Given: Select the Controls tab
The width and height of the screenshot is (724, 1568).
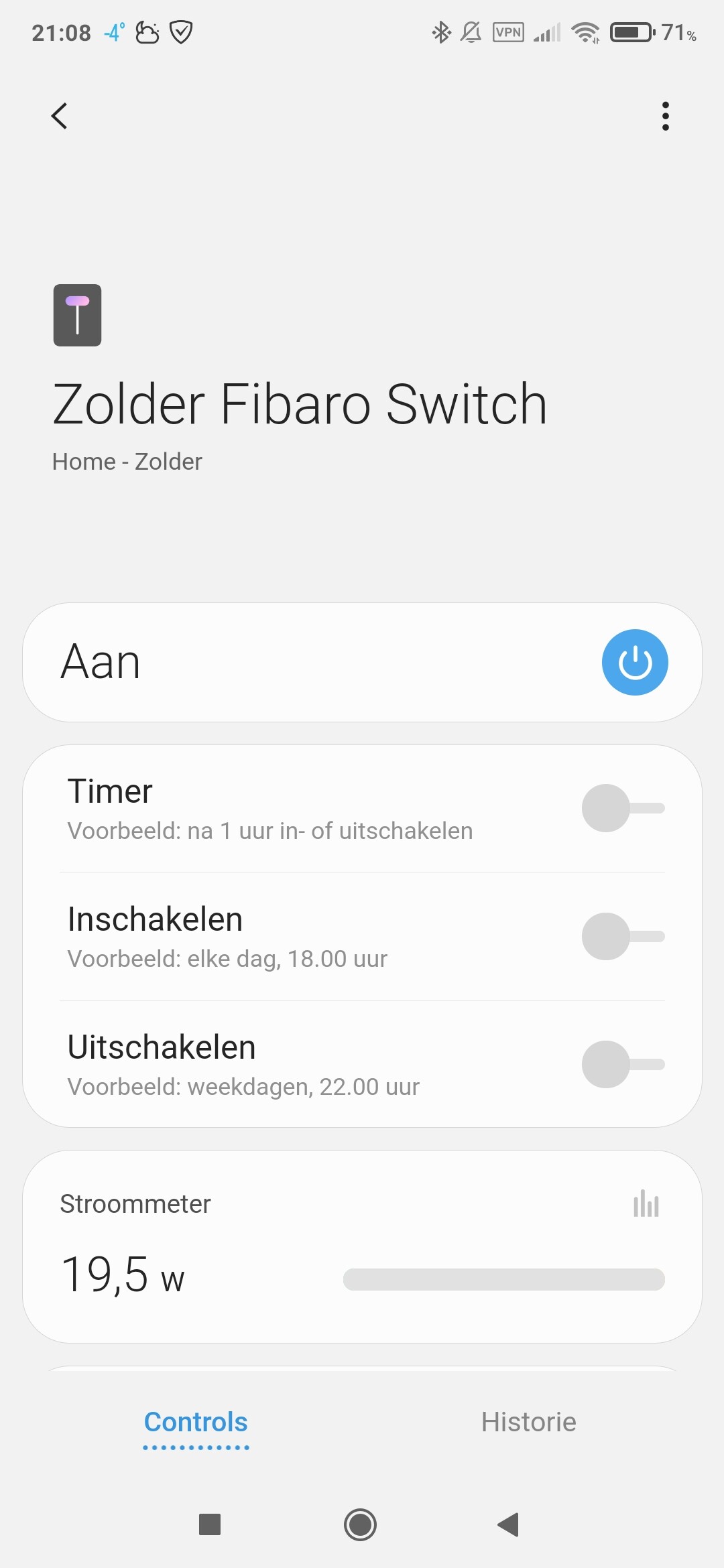Looking at the screenshot, I should 196,1422.
